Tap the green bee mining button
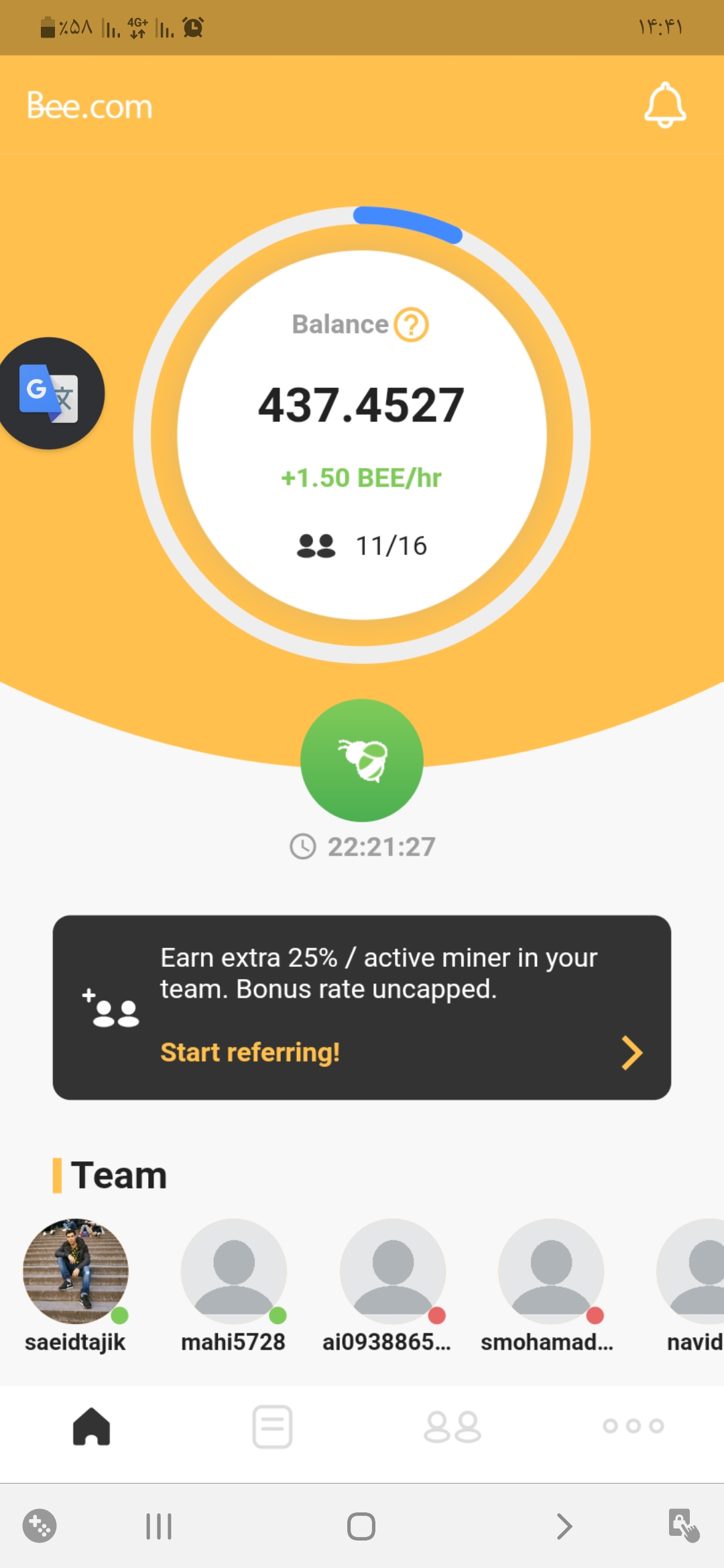 pyautogui.click(x=362, y=760)
